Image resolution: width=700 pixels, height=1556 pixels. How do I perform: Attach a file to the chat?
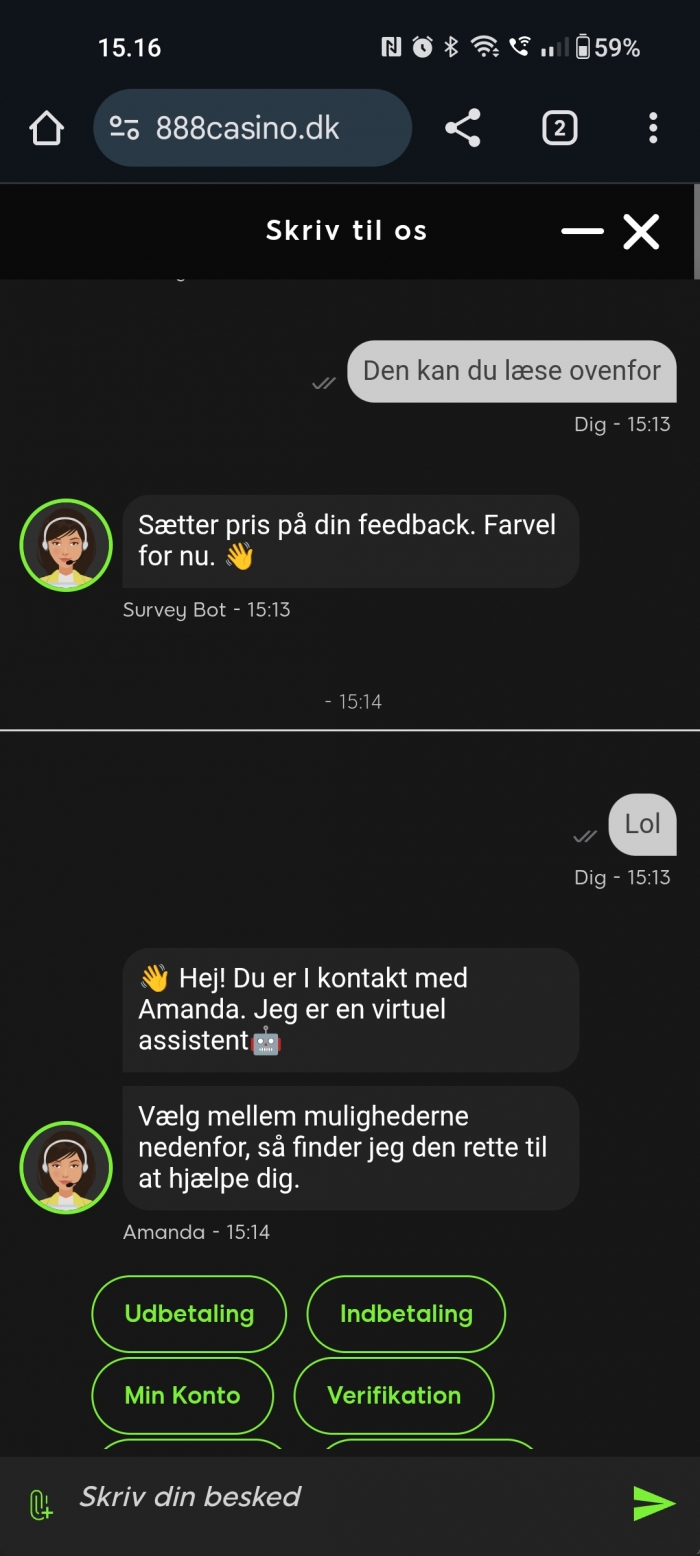pyautogui.click(x=40, y=1503)
